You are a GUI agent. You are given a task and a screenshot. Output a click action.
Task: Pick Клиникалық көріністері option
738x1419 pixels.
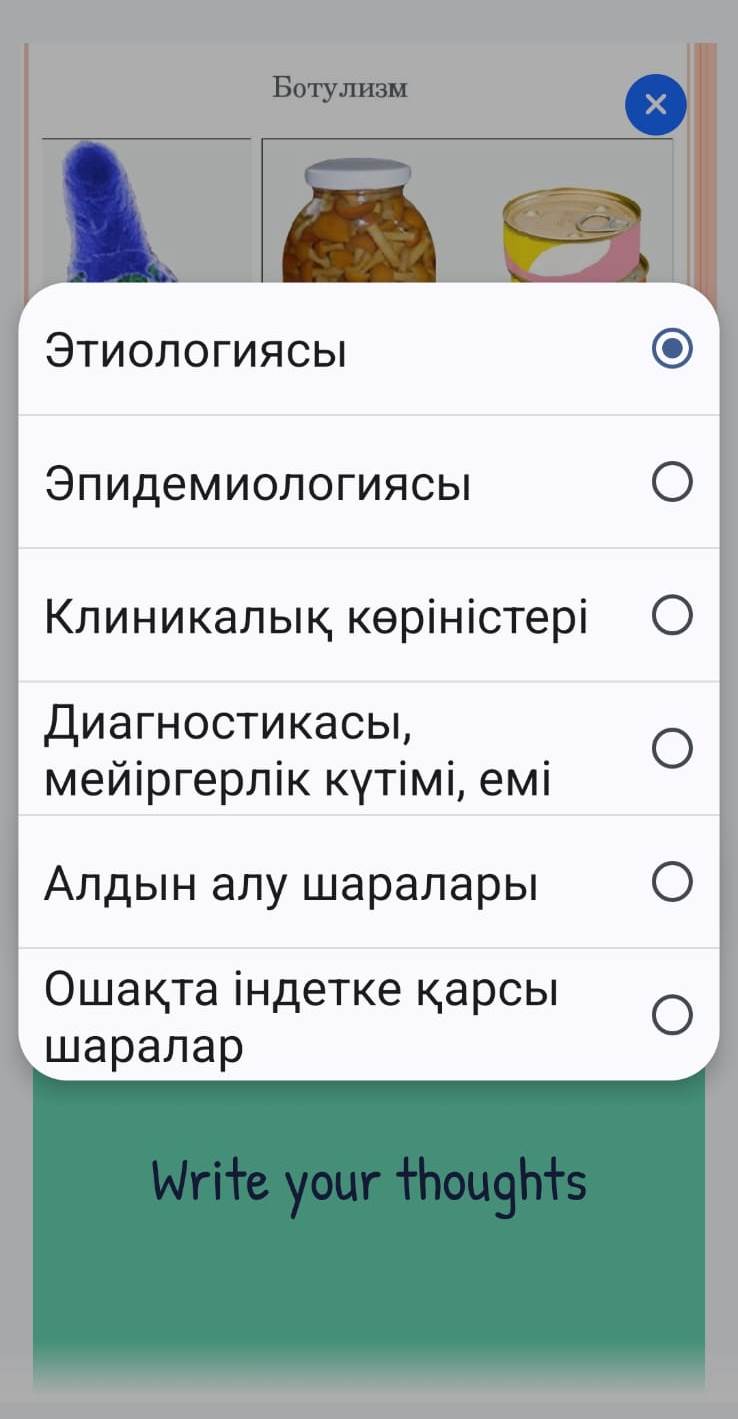coord(368,616)
